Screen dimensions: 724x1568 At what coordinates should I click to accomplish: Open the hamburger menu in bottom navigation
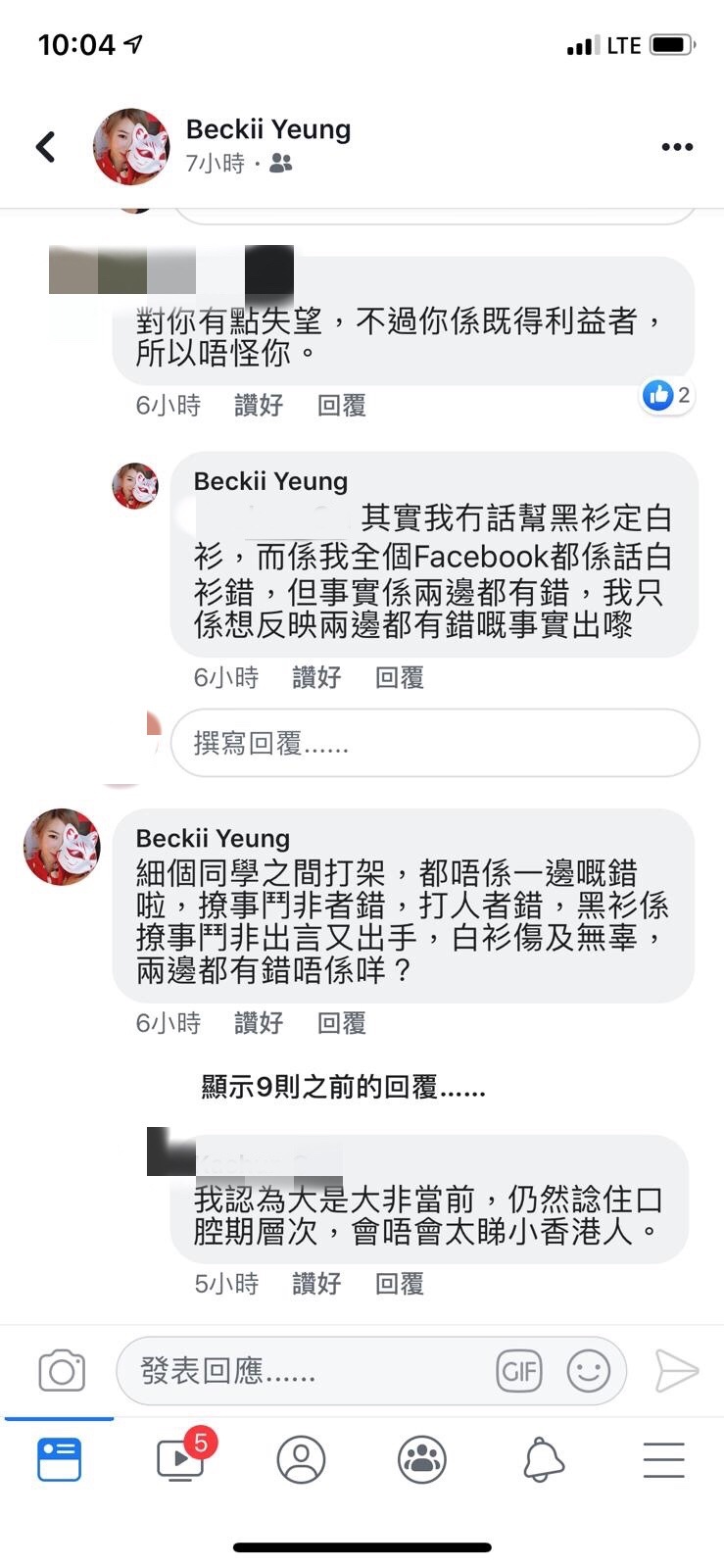pyautogui.click(x=663, y=1460)
